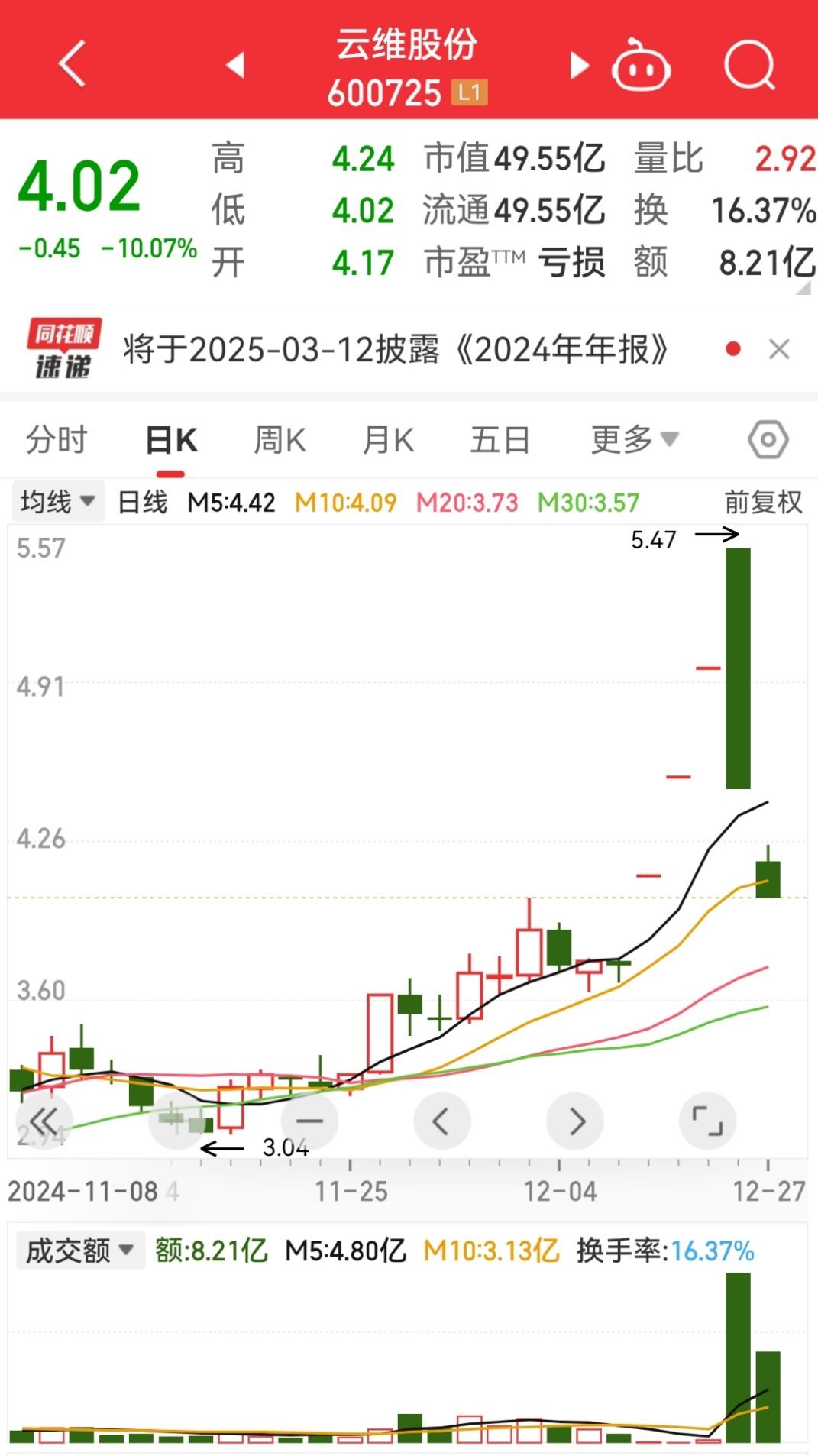Screen dimensions: 818x1456
Task: Switch to the 月K chart
Action: click(388, 441)
